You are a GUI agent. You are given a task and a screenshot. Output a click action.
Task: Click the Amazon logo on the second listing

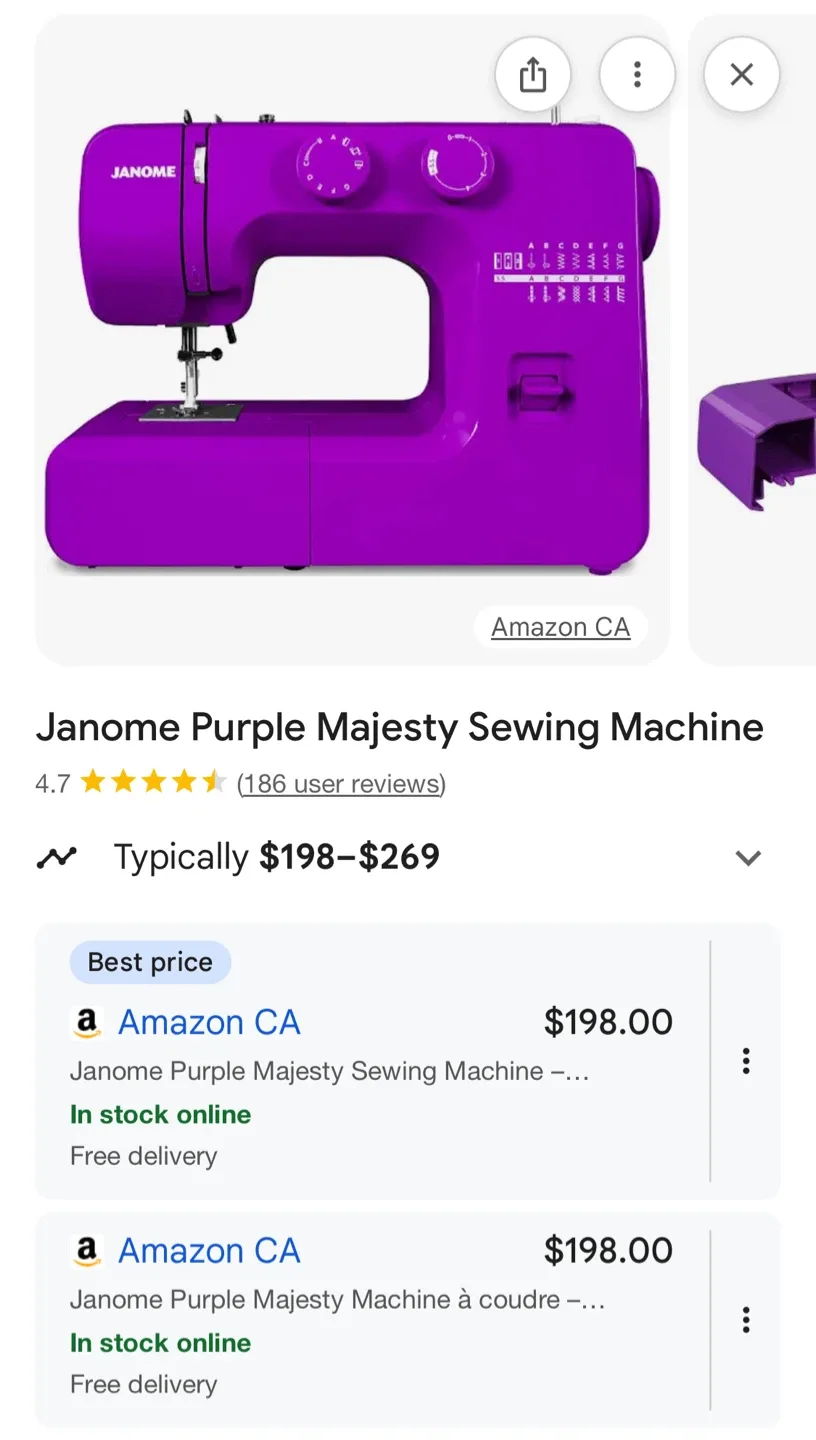click(x=86, y=1250)
